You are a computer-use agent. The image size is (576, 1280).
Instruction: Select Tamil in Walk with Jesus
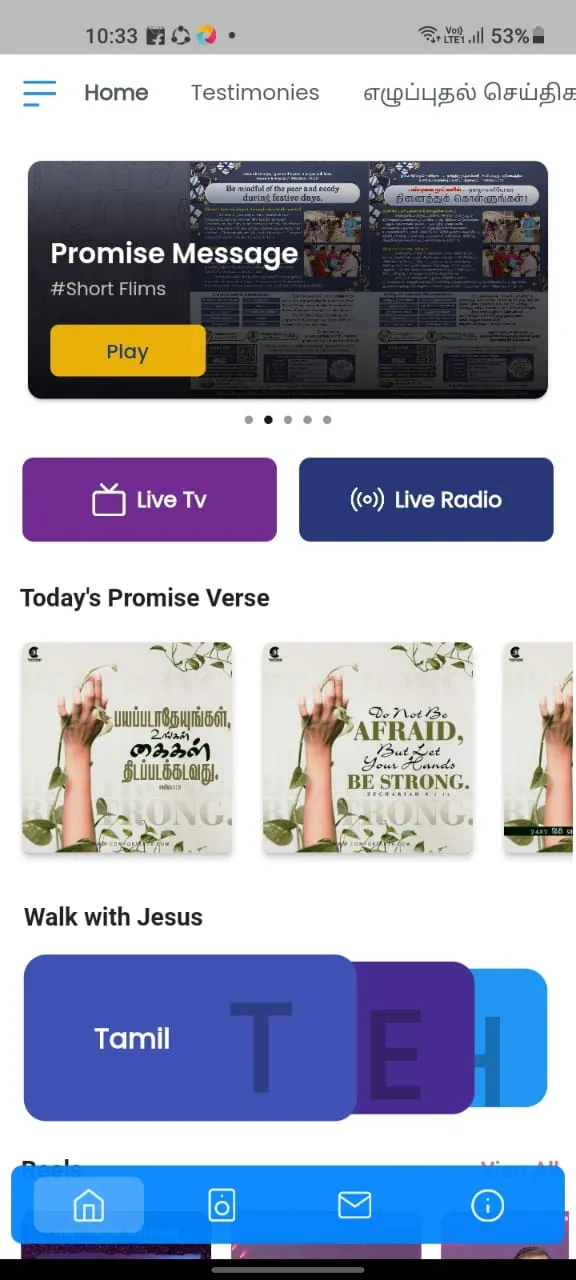[x=190, y=1038]
